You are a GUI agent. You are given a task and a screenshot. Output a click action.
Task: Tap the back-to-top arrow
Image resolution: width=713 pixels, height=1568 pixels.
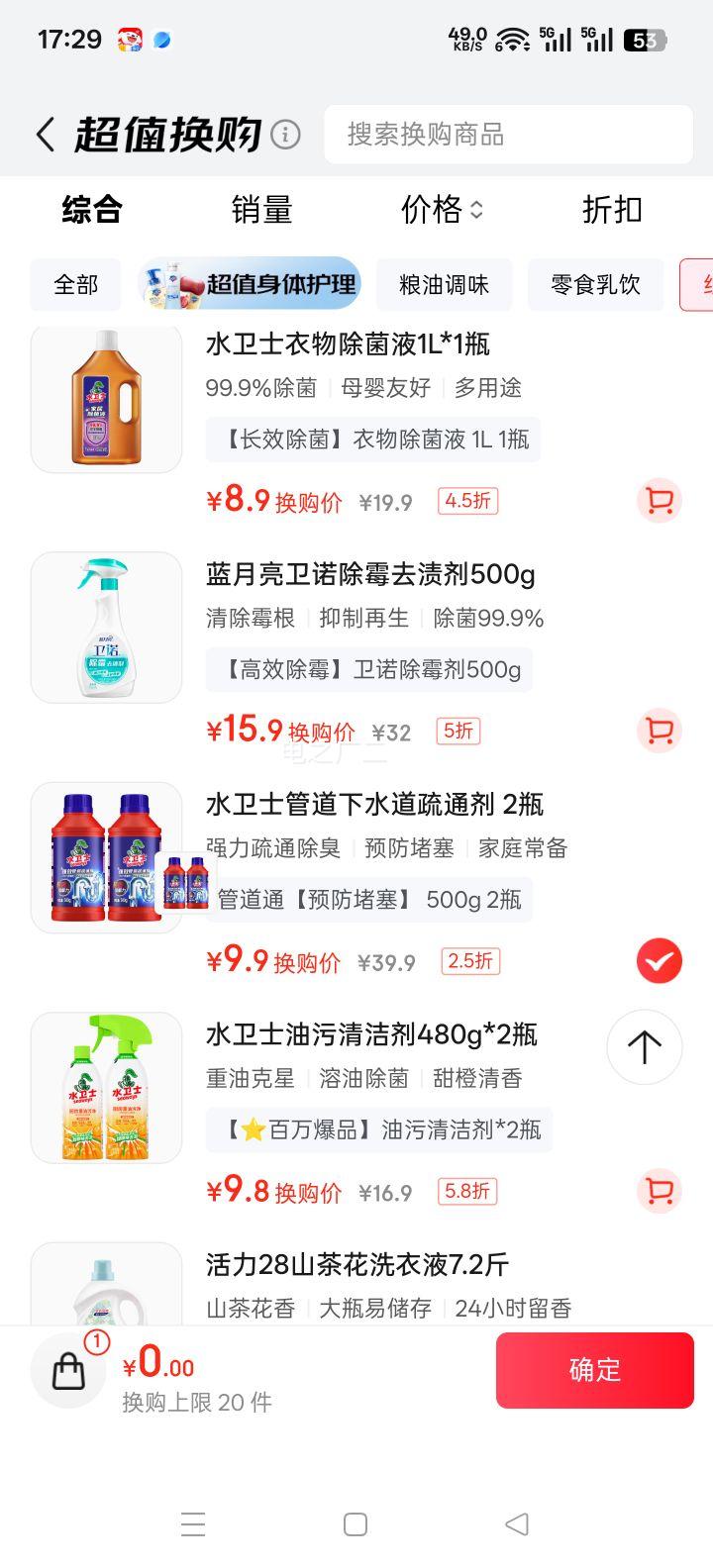644,1047
